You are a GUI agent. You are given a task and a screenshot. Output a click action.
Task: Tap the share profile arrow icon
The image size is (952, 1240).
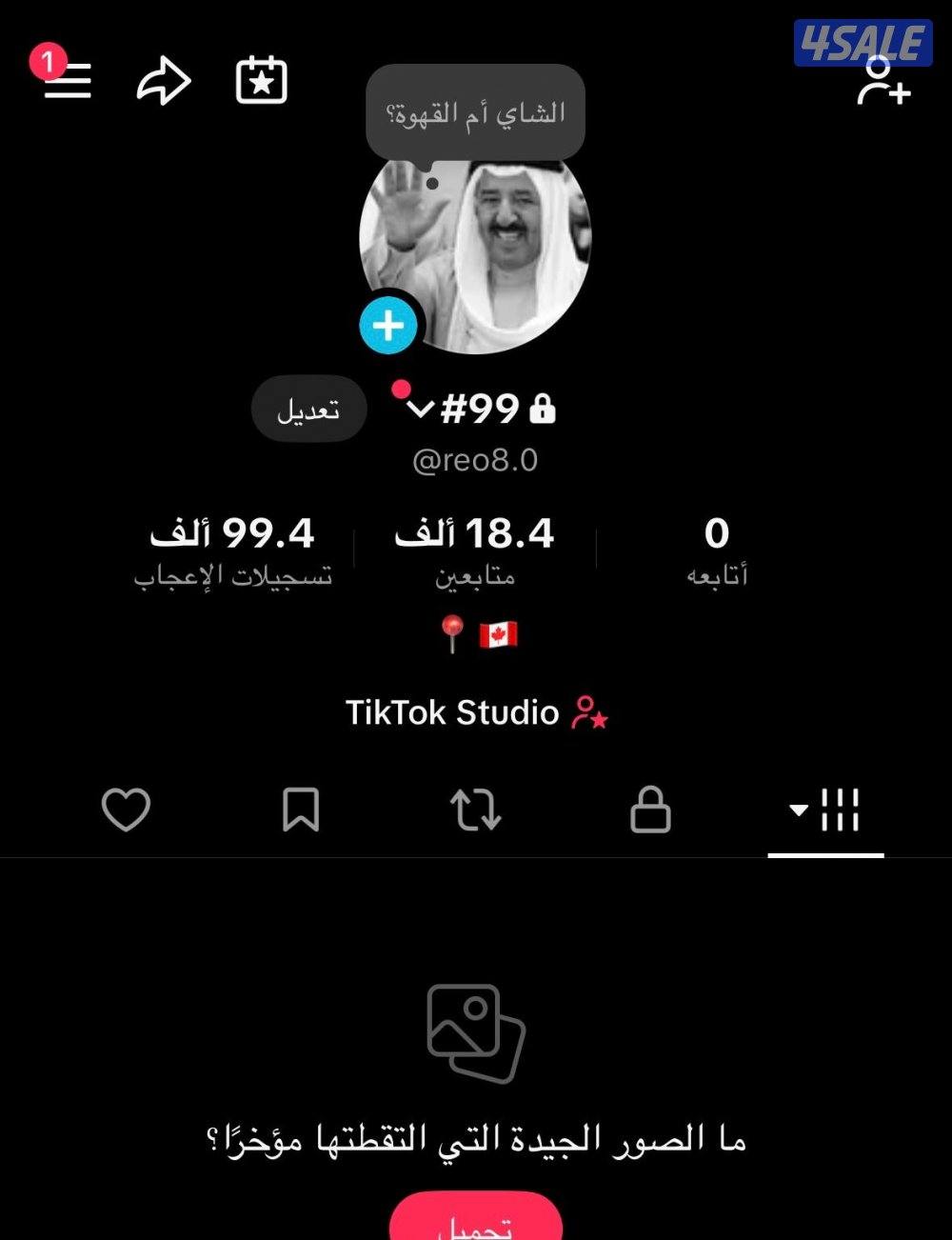pos(164,80)
